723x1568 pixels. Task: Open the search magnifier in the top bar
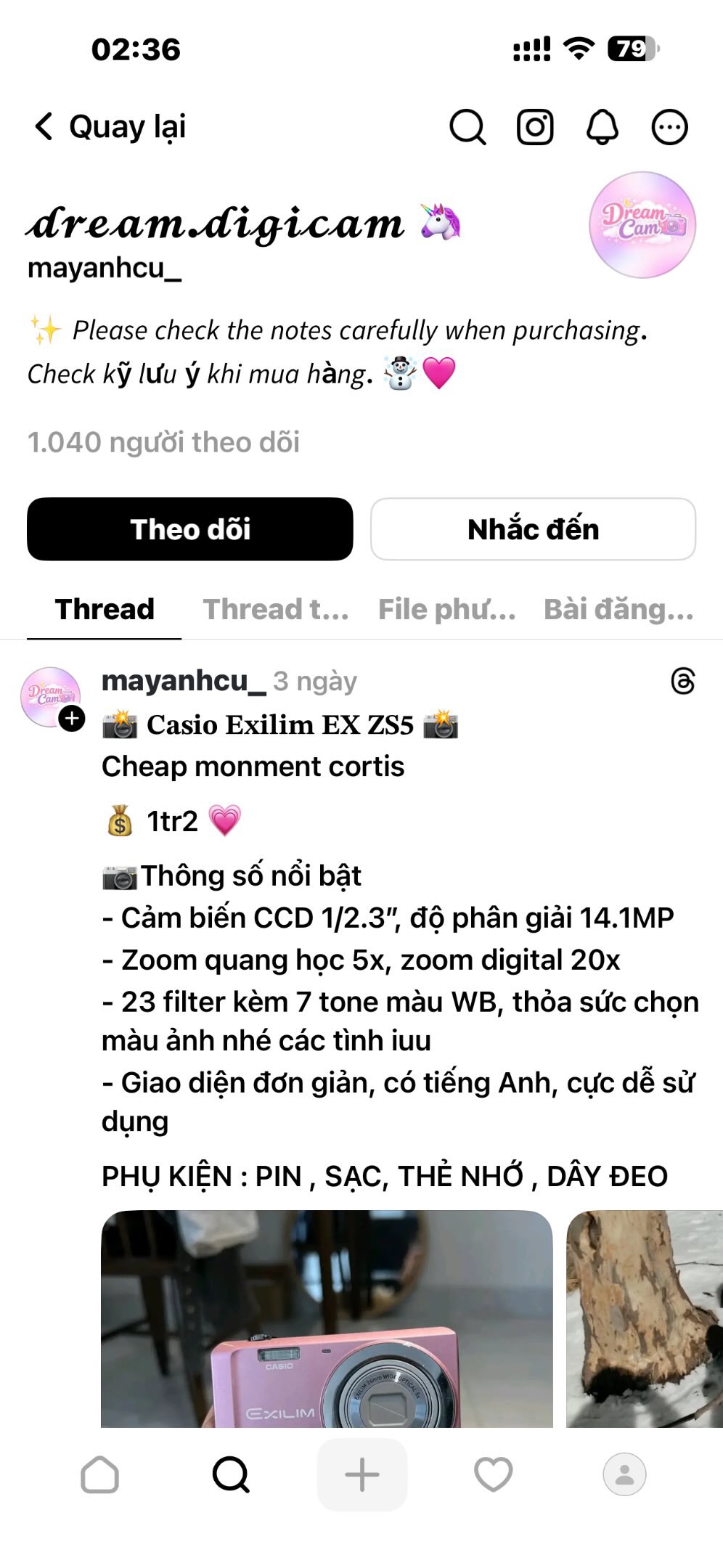click(x=467, y=128)
